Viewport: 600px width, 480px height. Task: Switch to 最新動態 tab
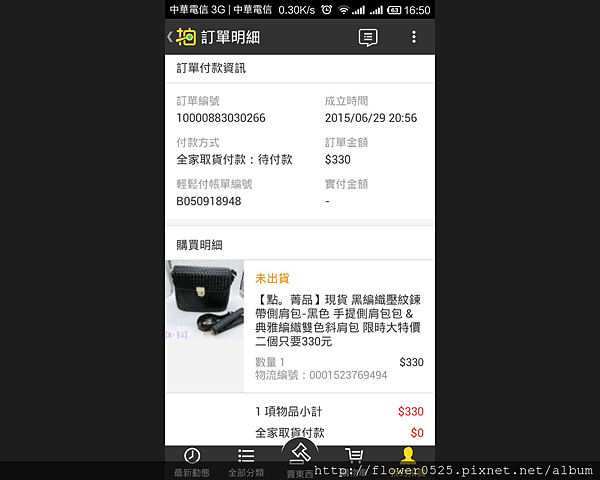coord(191,460)
